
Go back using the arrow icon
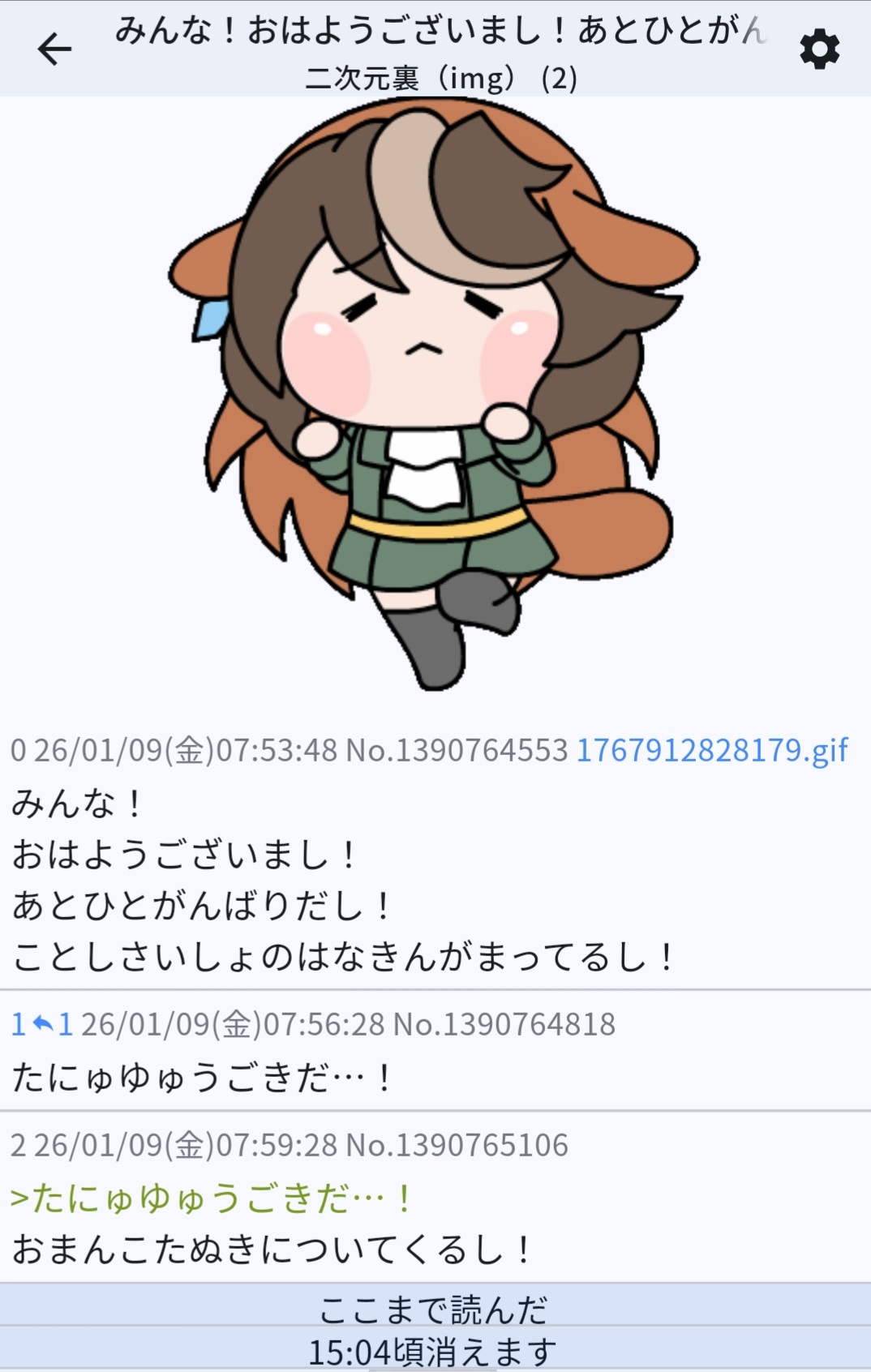pos(54,49)
